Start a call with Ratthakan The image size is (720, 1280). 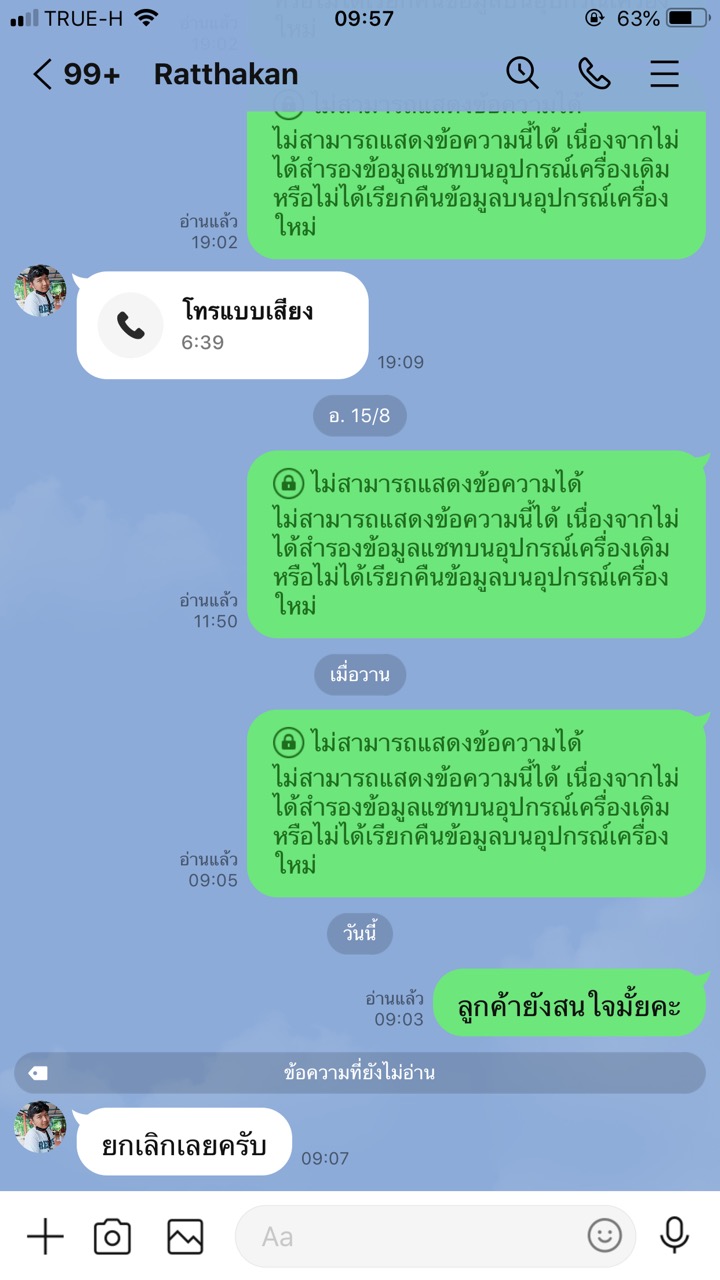coord(594,73)
